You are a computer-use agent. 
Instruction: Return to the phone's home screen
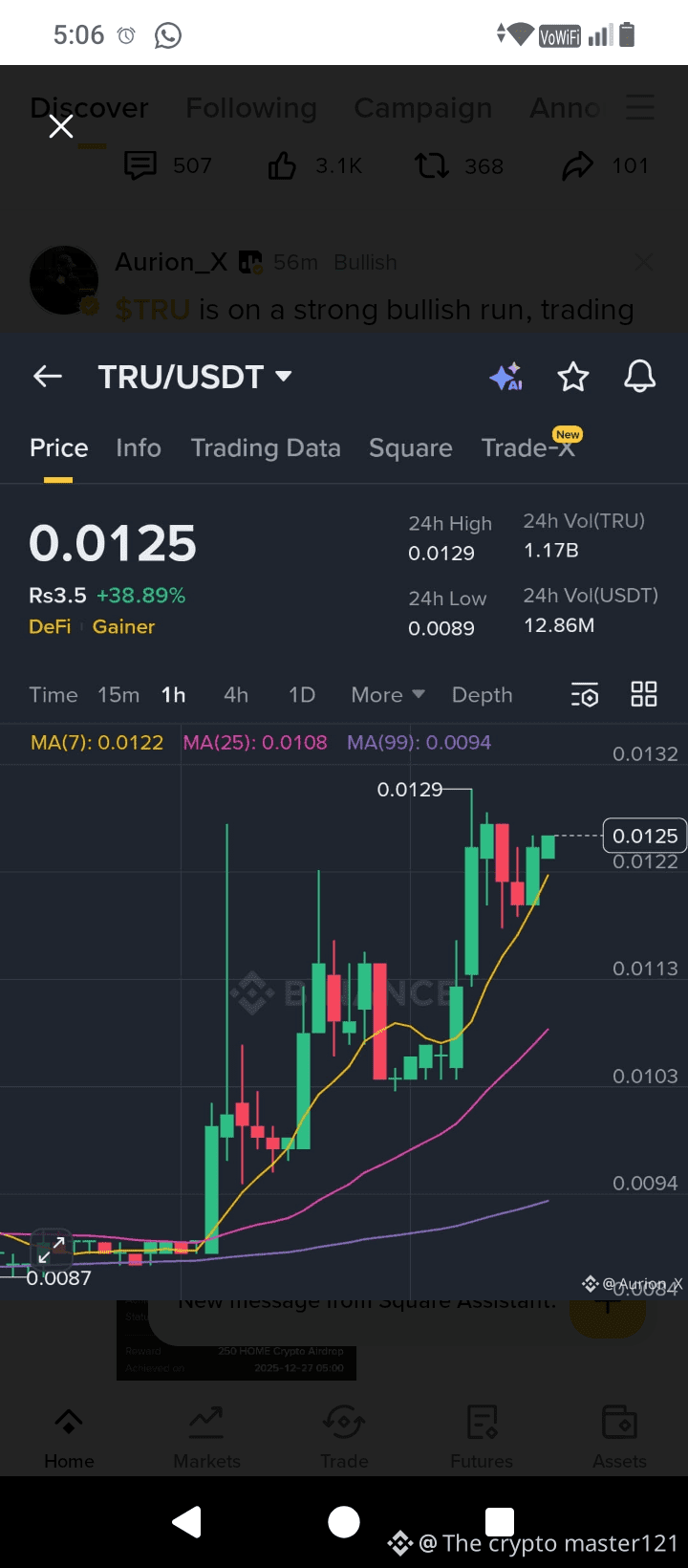click(344, 1521)
